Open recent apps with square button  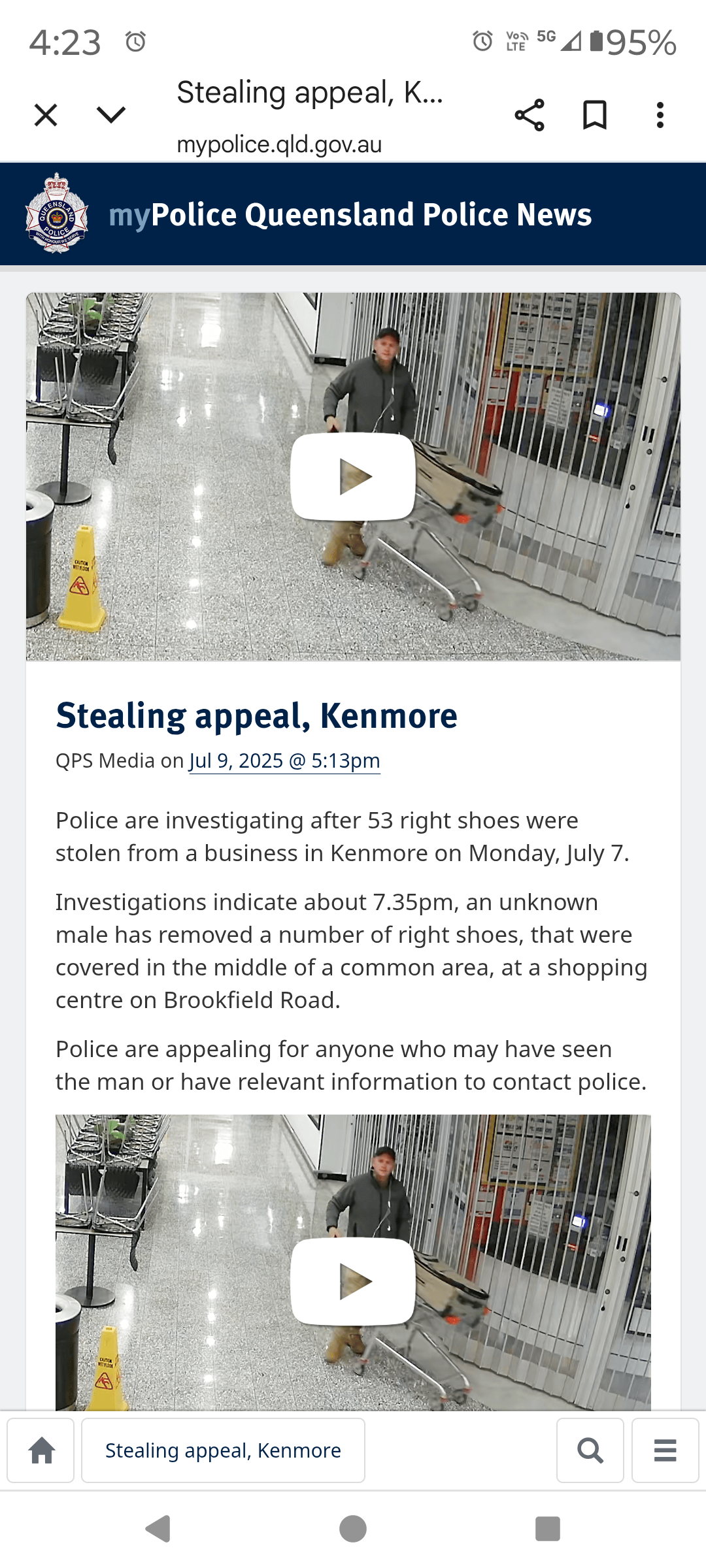tap(548, 1529)
